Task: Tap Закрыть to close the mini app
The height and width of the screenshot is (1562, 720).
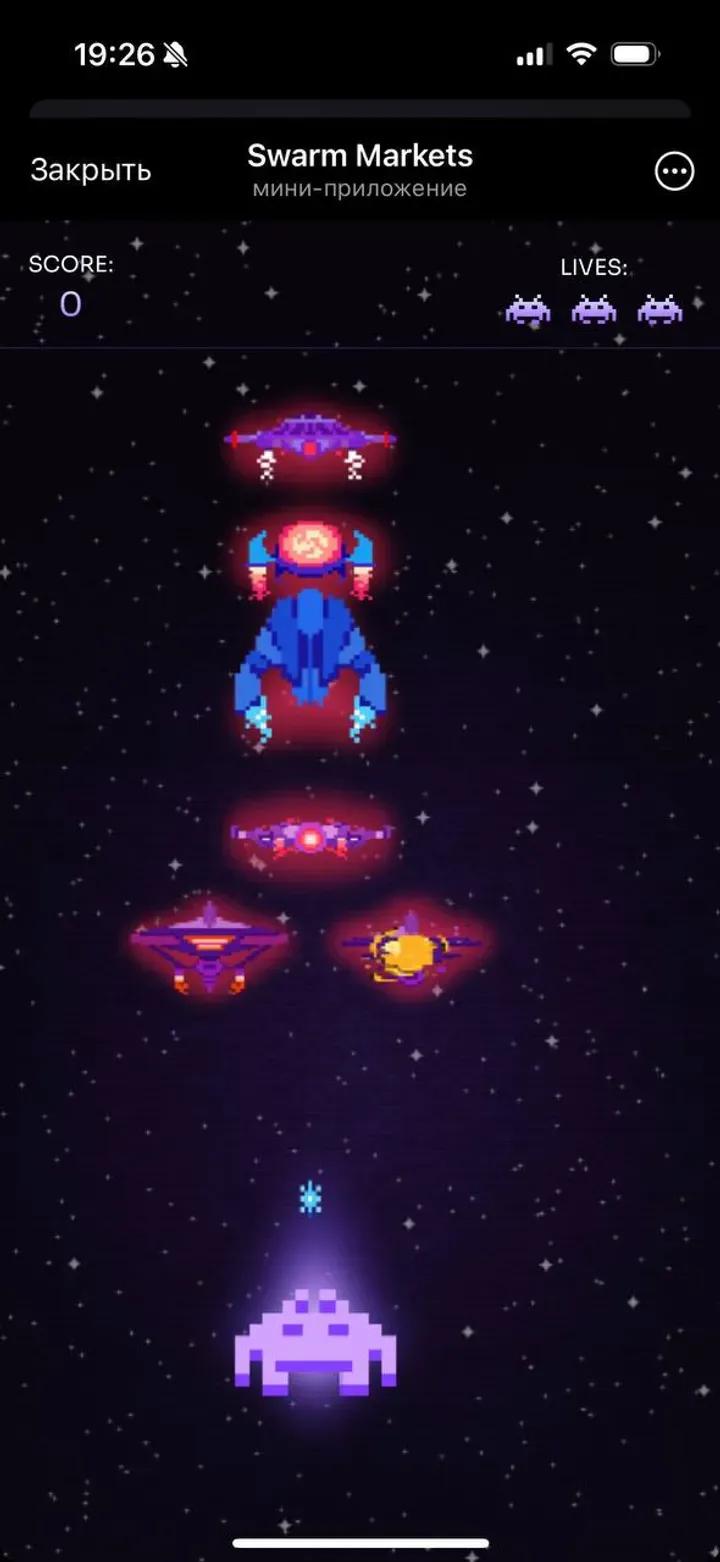Action: (x=91, y=171)
